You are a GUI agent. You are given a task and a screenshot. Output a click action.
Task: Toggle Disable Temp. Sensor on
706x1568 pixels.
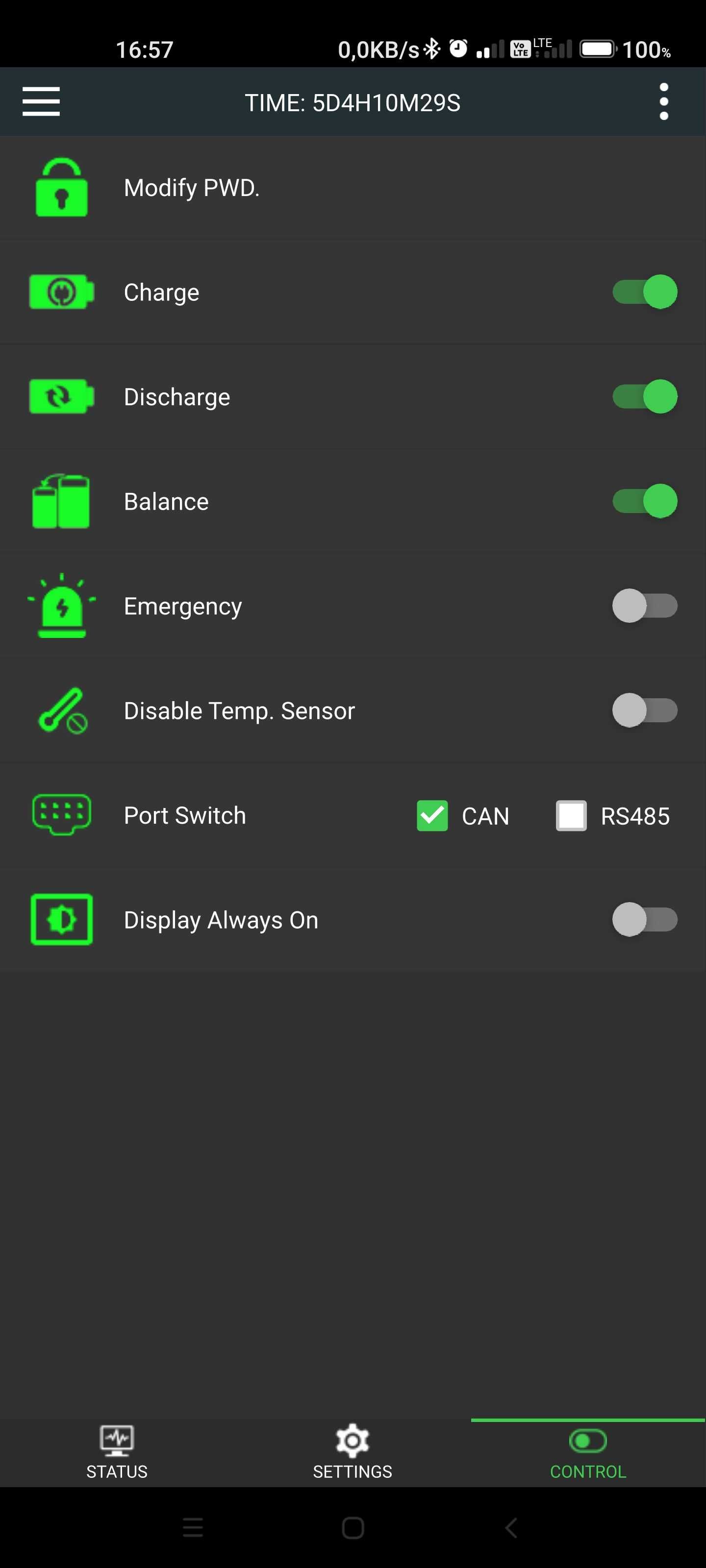point(645,710)
